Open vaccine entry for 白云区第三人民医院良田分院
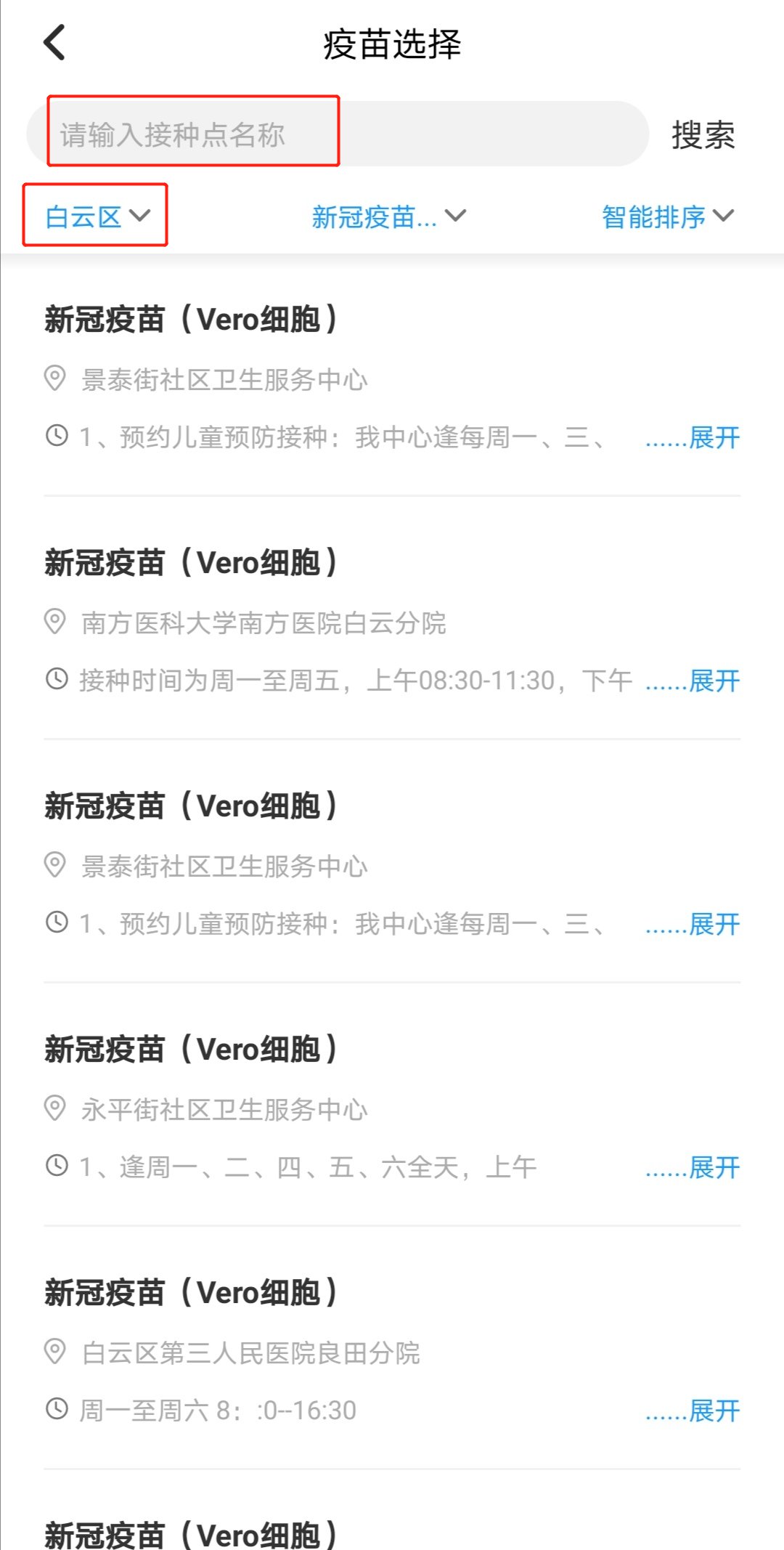Image resolution: width=784 pixels, height=1550 pixels. pos(250,1352)
